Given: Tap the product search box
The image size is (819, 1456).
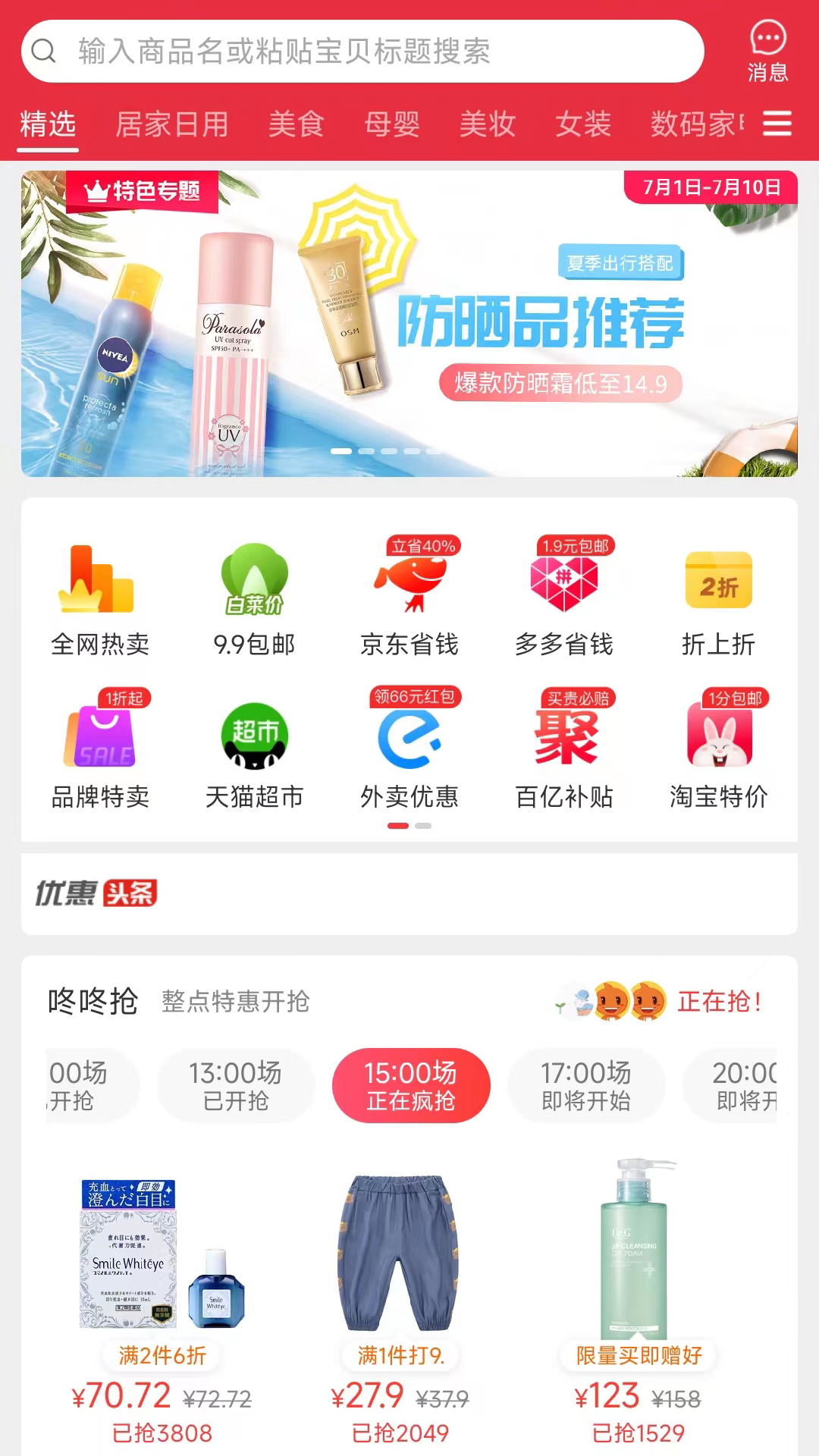Looking at the screenshot, I should [x=362, y=52].
